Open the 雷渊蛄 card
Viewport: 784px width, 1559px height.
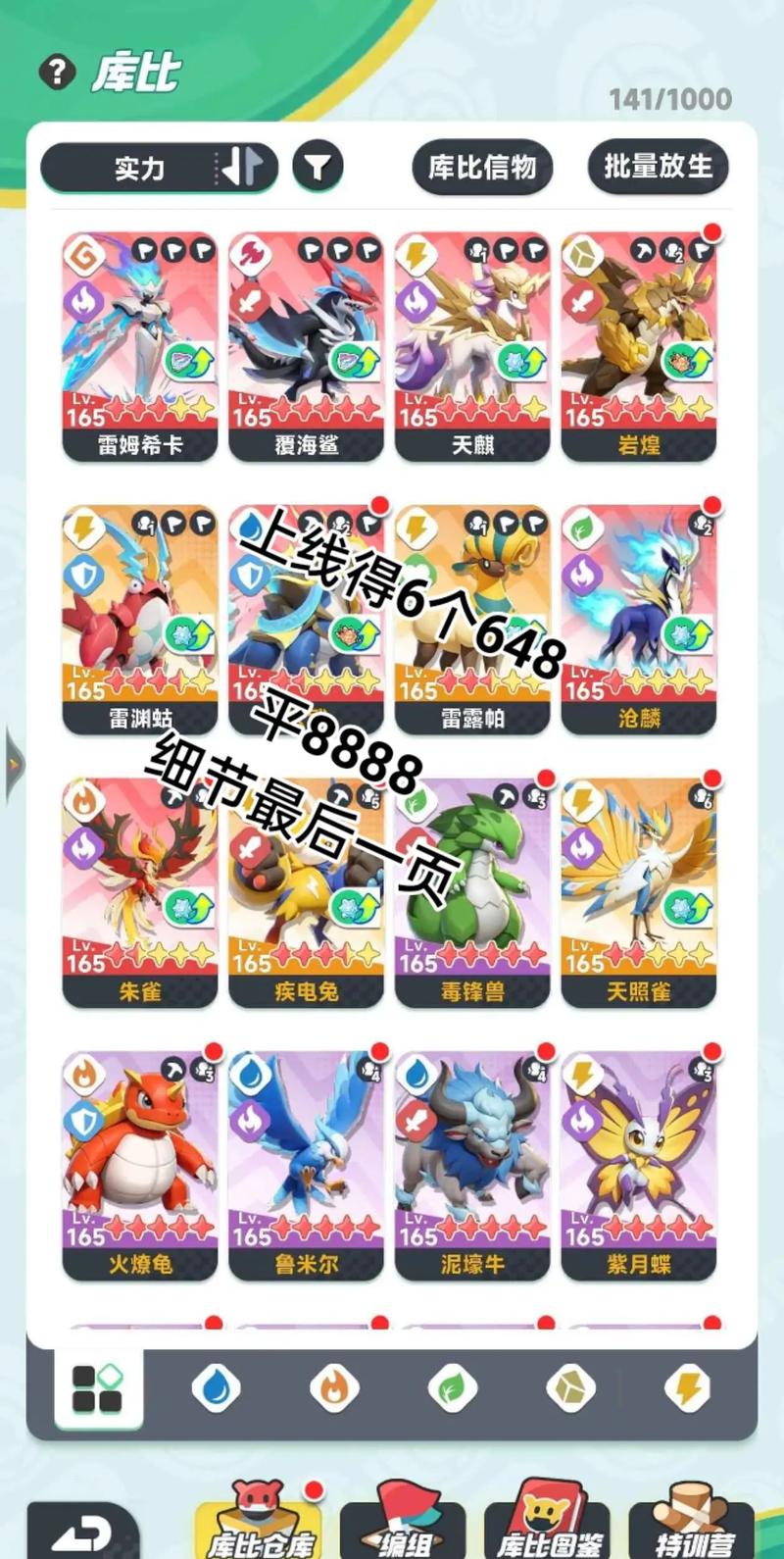140,620
